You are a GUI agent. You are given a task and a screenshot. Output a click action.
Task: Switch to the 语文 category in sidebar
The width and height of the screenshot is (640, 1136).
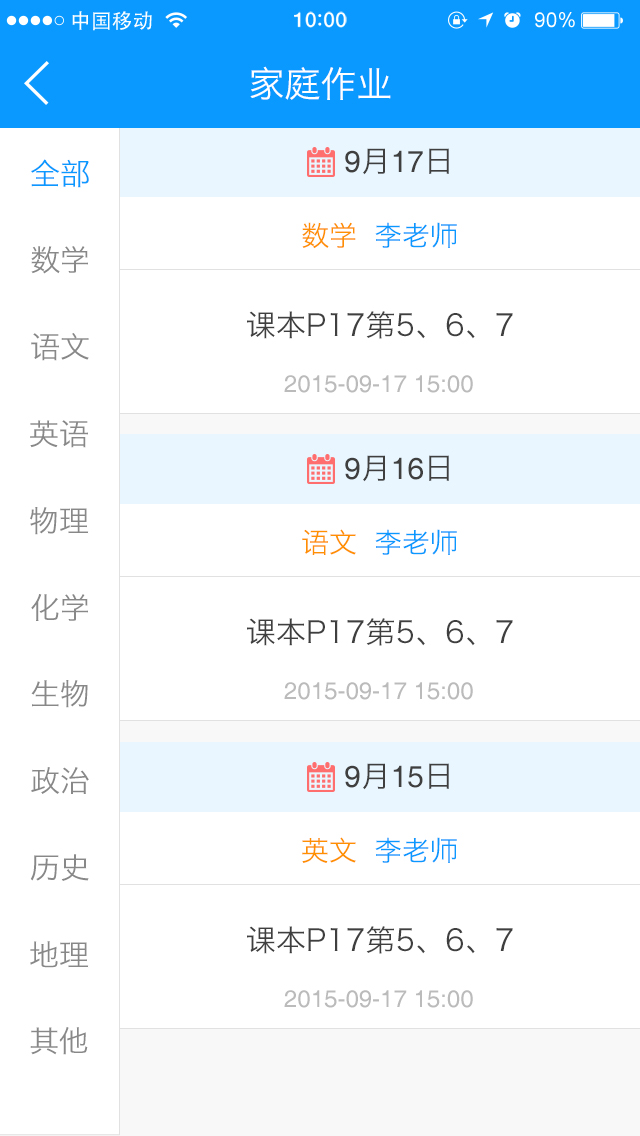coord(59,347)
